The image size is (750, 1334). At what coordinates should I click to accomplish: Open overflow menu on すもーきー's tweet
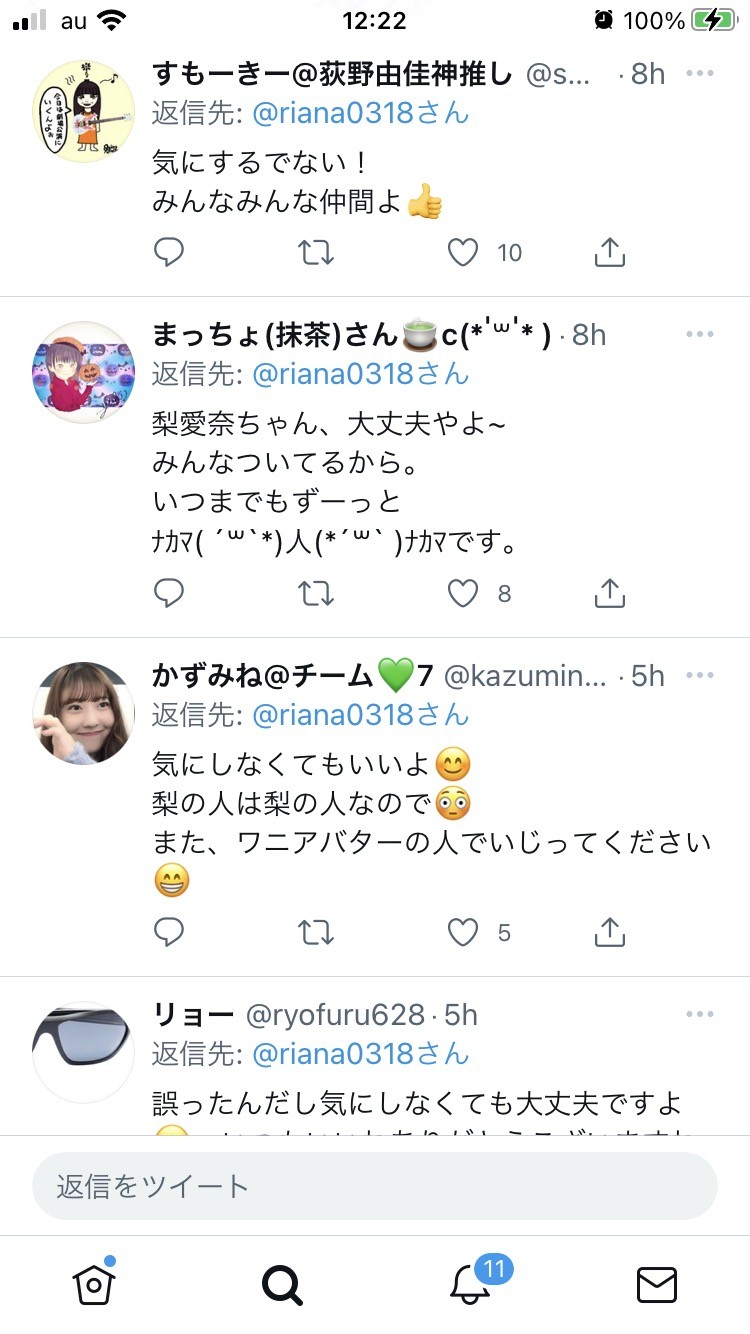[x=700, y=74]
